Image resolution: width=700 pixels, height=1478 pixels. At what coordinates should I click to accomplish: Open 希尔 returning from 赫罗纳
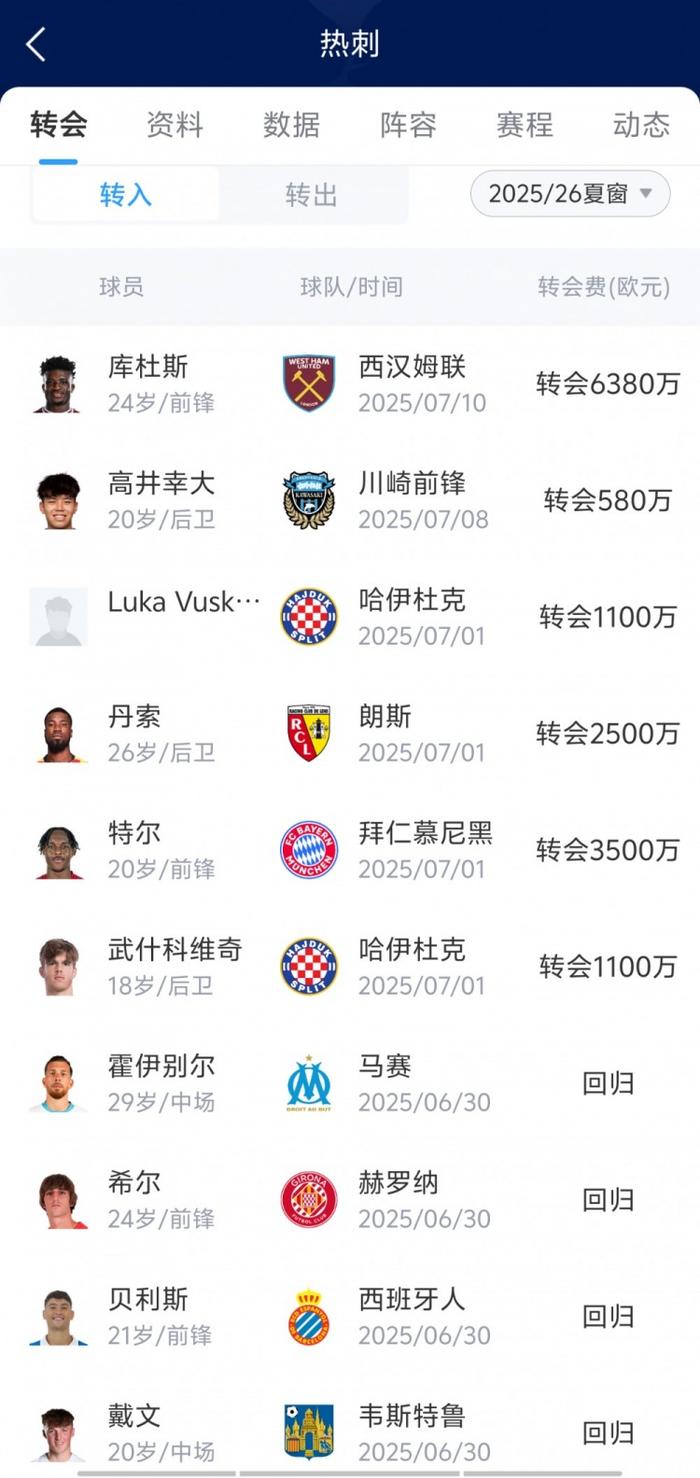350,1199
